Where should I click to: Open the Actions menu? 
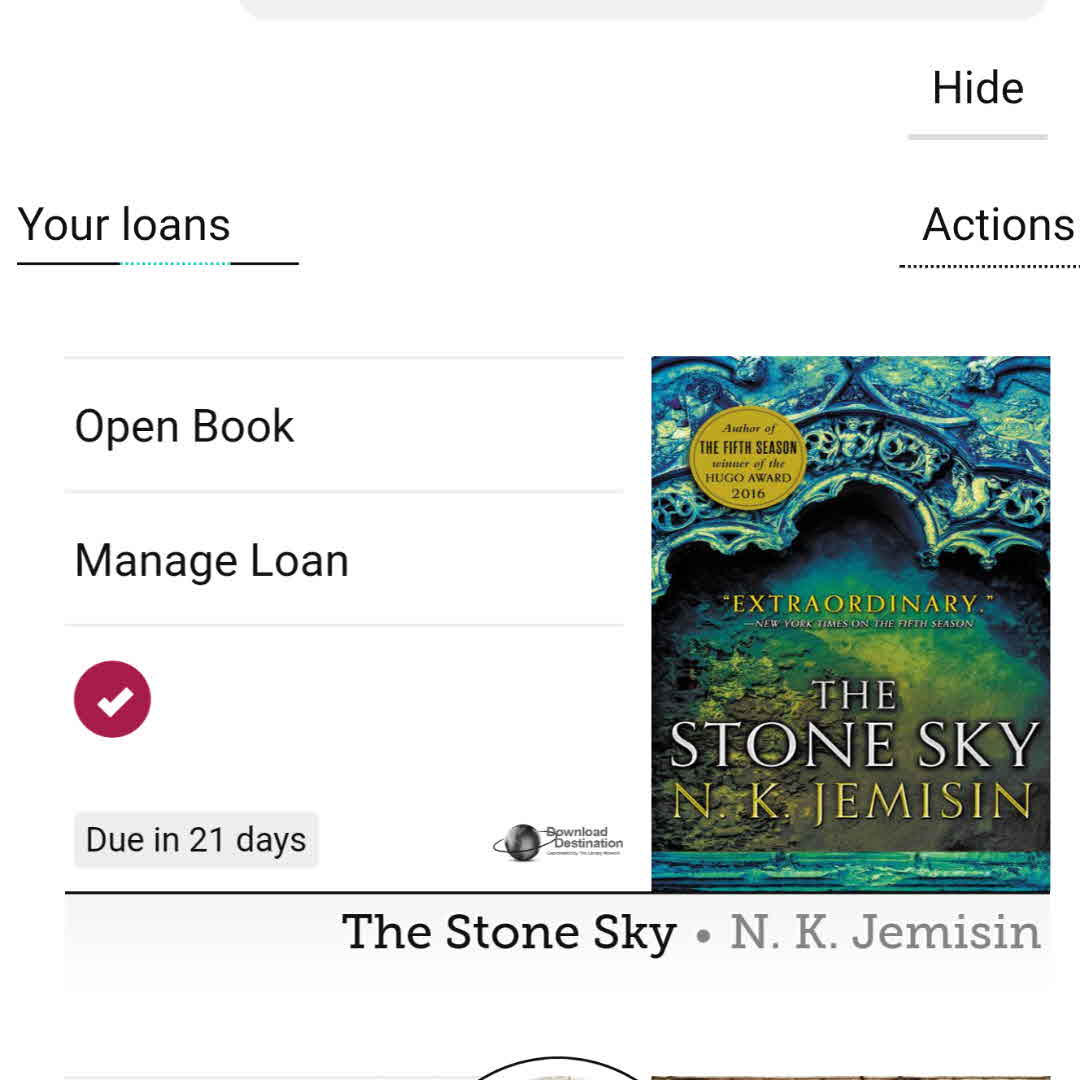point(998,225)
